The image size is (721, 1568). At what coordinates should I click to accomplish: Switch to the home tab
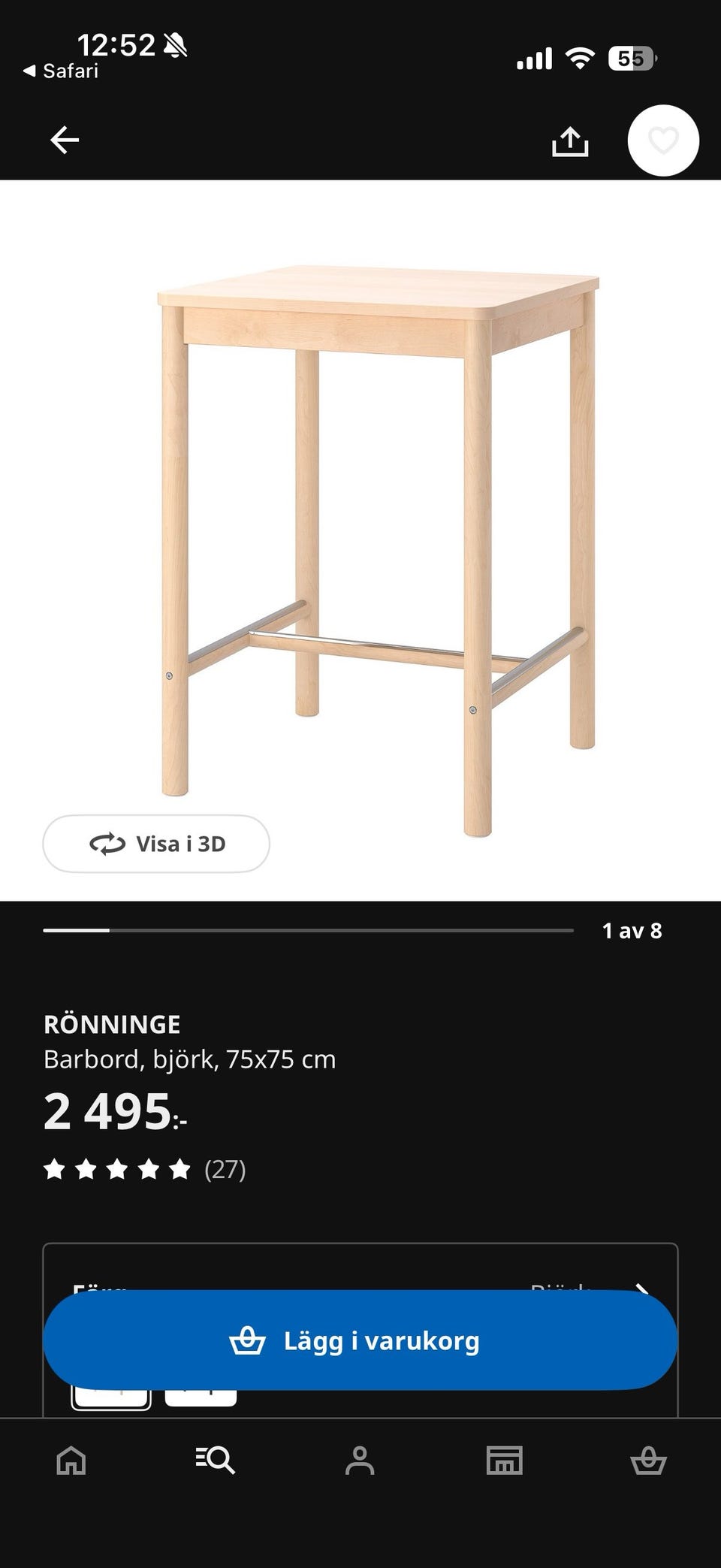coord(71,1461)
